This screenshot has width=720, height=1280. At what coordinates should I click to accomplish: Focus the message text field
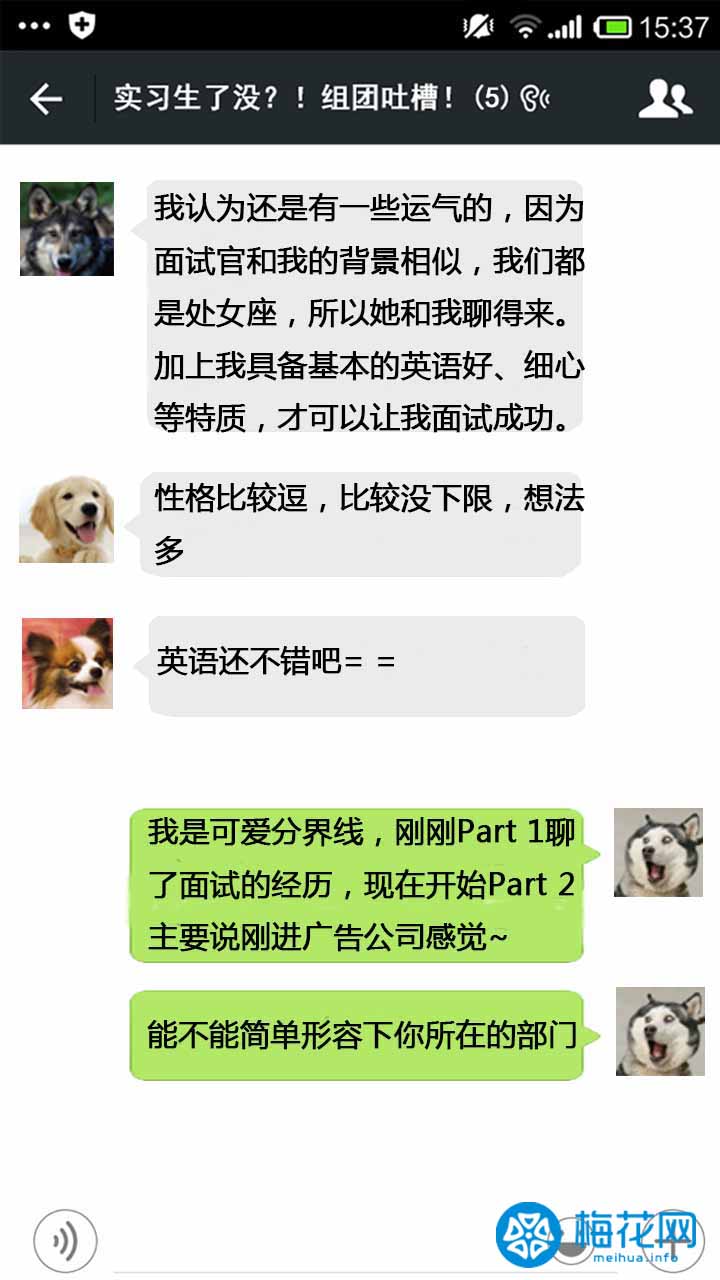[300, 1245]
